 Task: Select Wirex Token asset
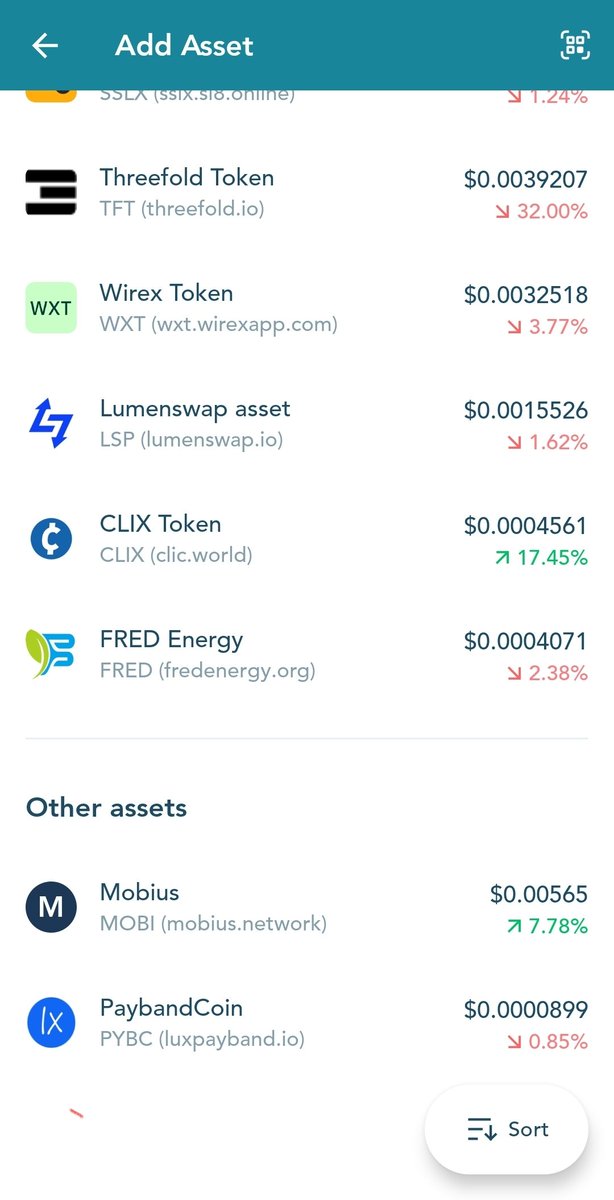point(307,309)
